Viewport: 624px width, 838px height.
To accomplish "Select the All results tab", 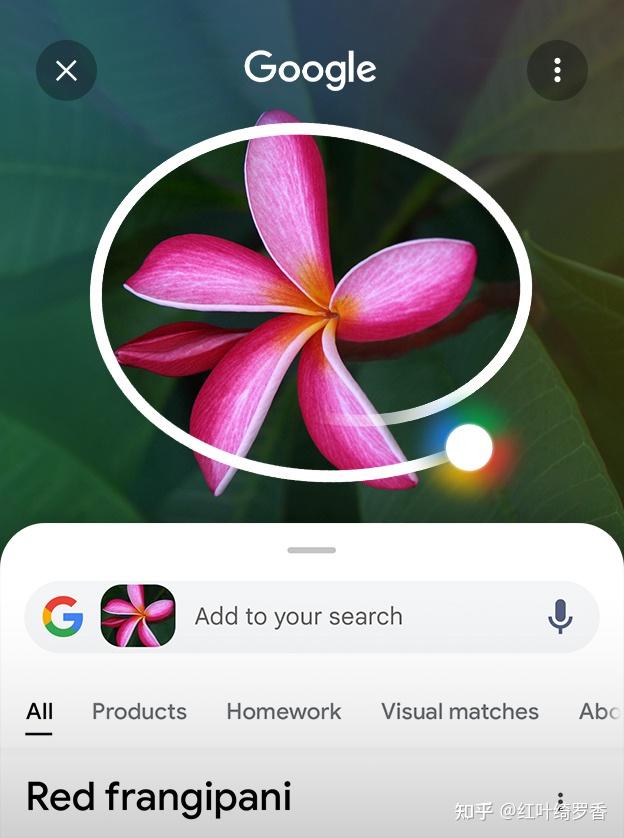I will pyautogui.click(x=39, y=711).
